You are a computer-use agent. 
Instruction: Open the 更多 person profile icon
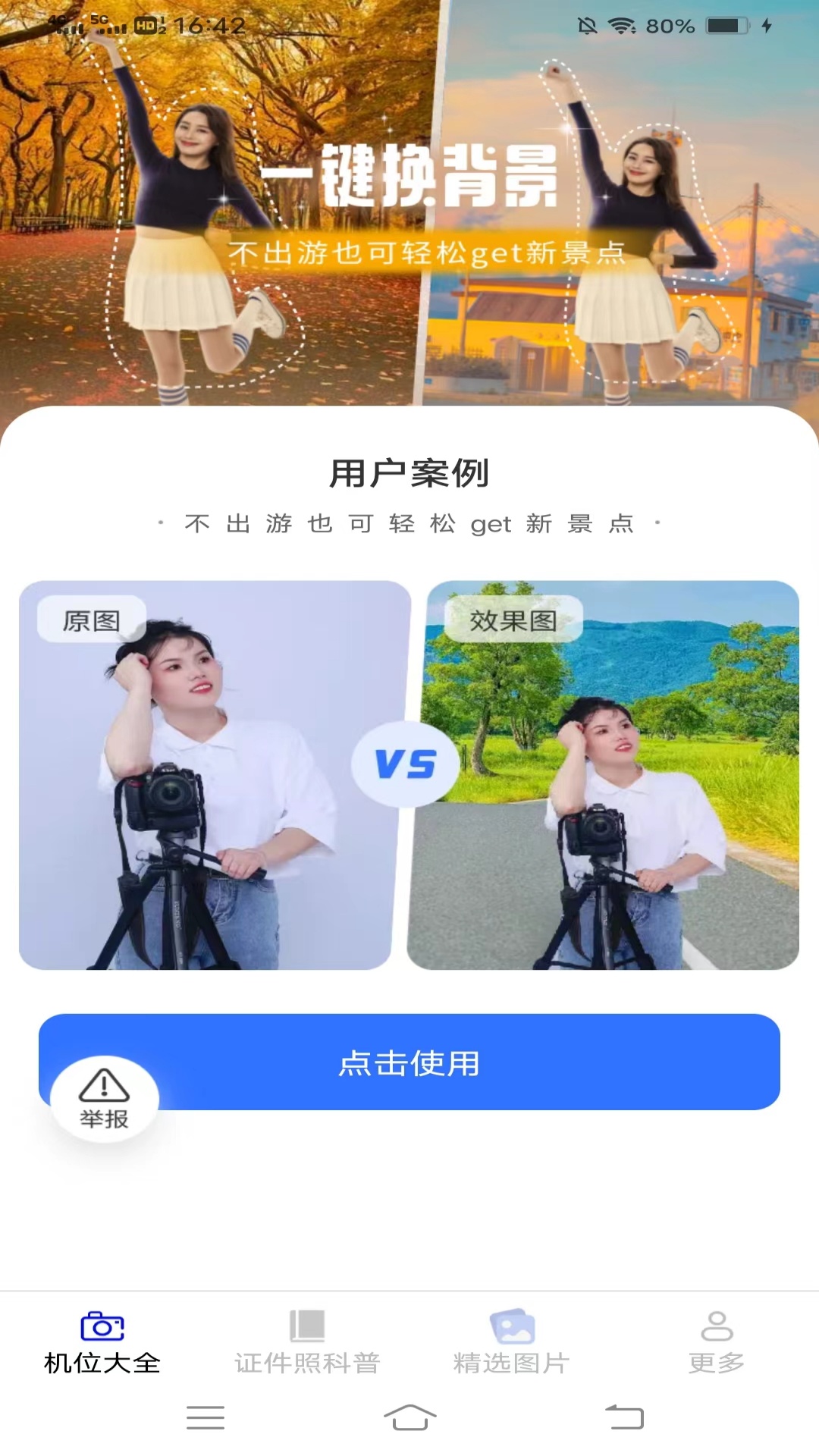pos(717,1325)
